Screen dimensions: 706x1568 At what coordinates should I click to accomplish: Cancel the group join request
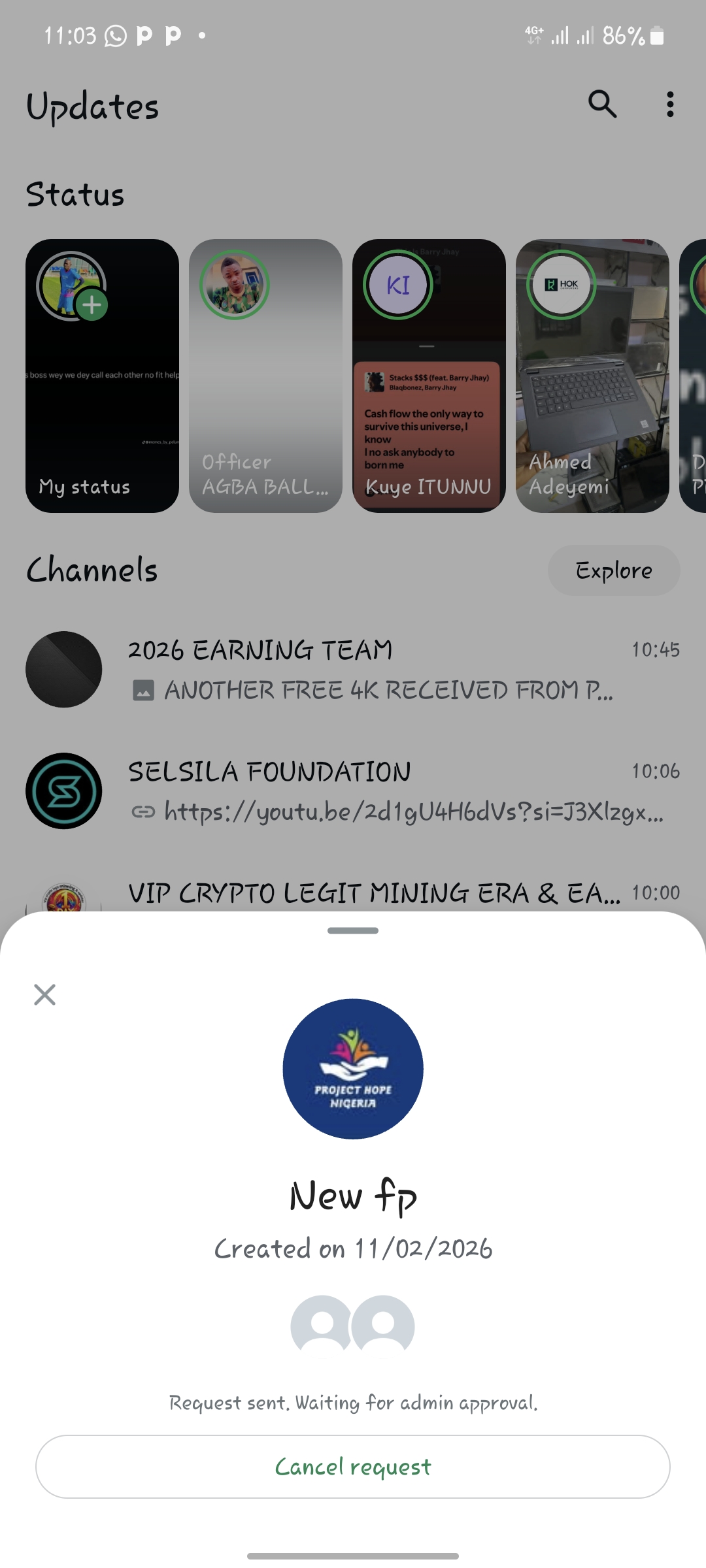pos(353,1466)
